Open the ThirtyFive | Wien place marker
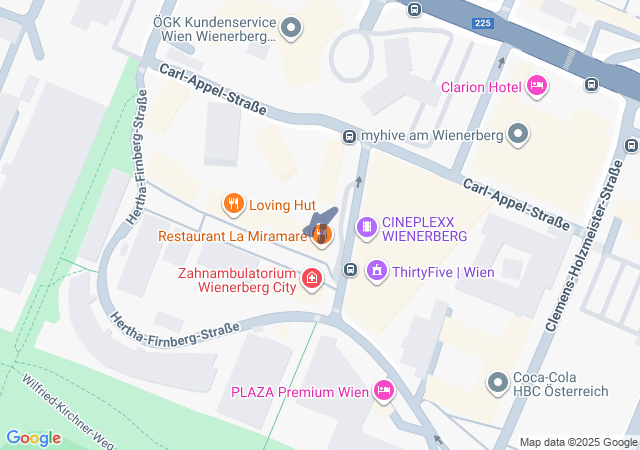Viewport: 640px width, 450px height. click(377, 270)
